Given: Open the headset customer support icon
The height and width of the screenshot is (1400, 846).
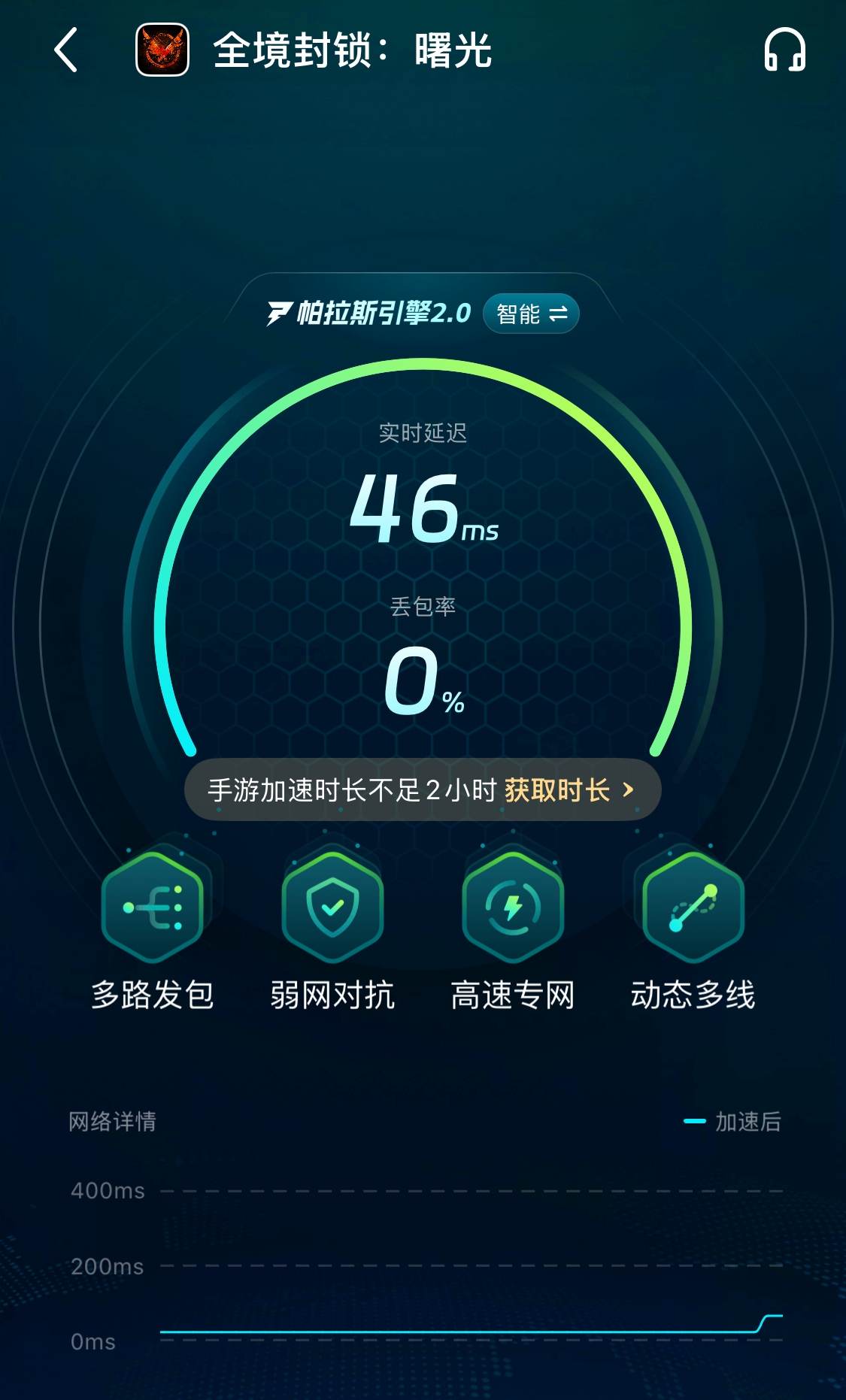Looking at the screenshot, I should [784, 50].
